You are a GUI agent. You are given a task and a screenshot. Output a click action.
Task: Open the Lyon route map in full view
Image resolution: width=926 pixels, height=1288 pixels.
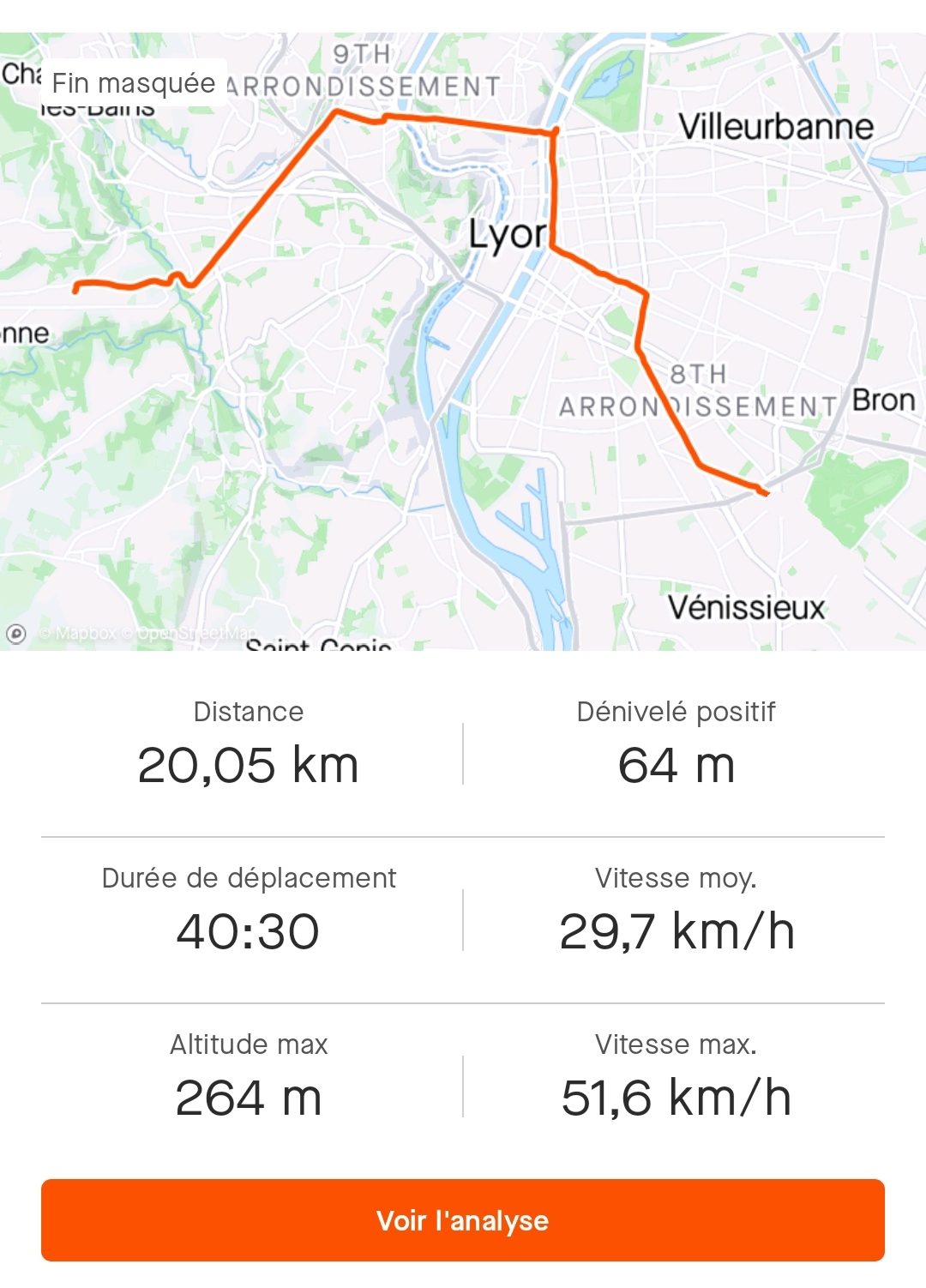pos(463,343)
